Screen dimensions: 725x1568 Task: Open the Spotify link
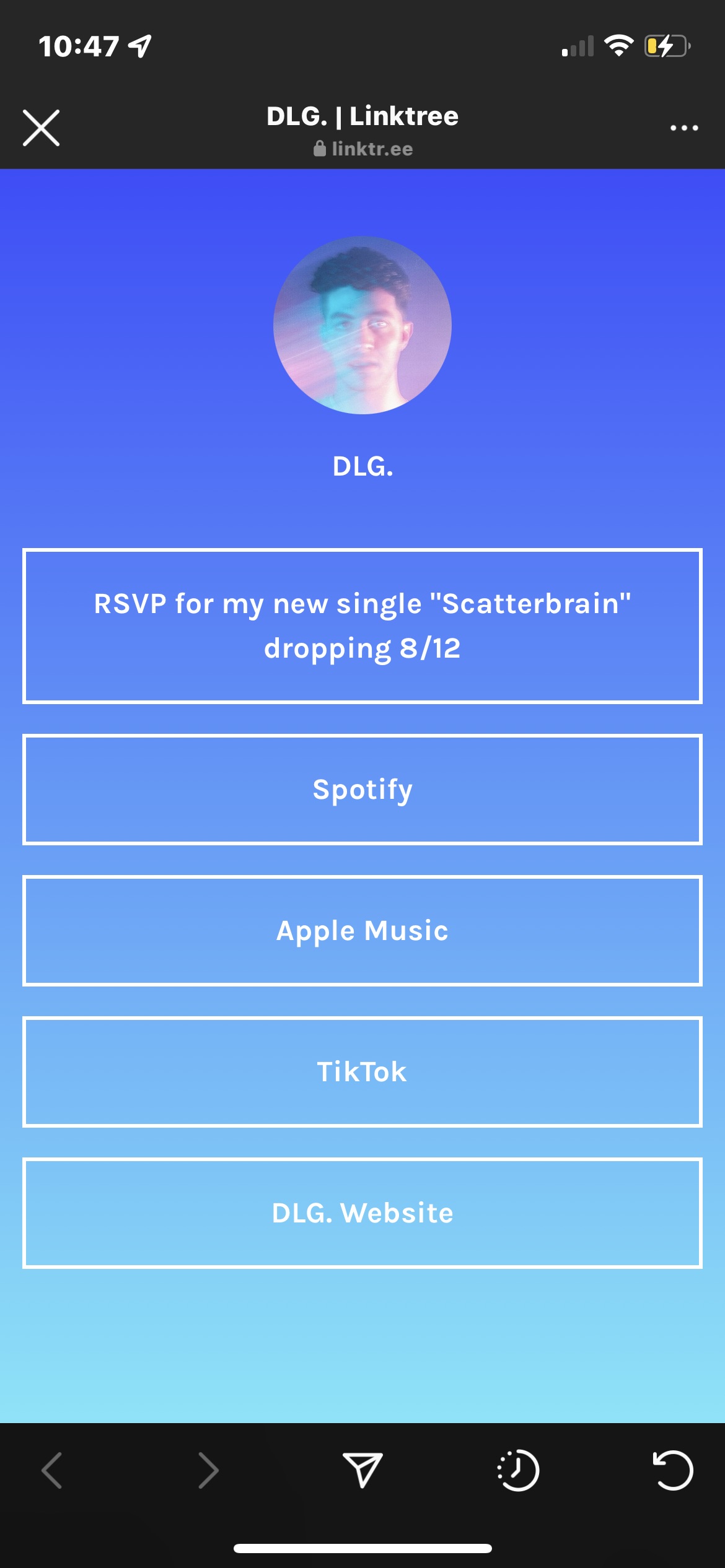[x=362, y=790]
